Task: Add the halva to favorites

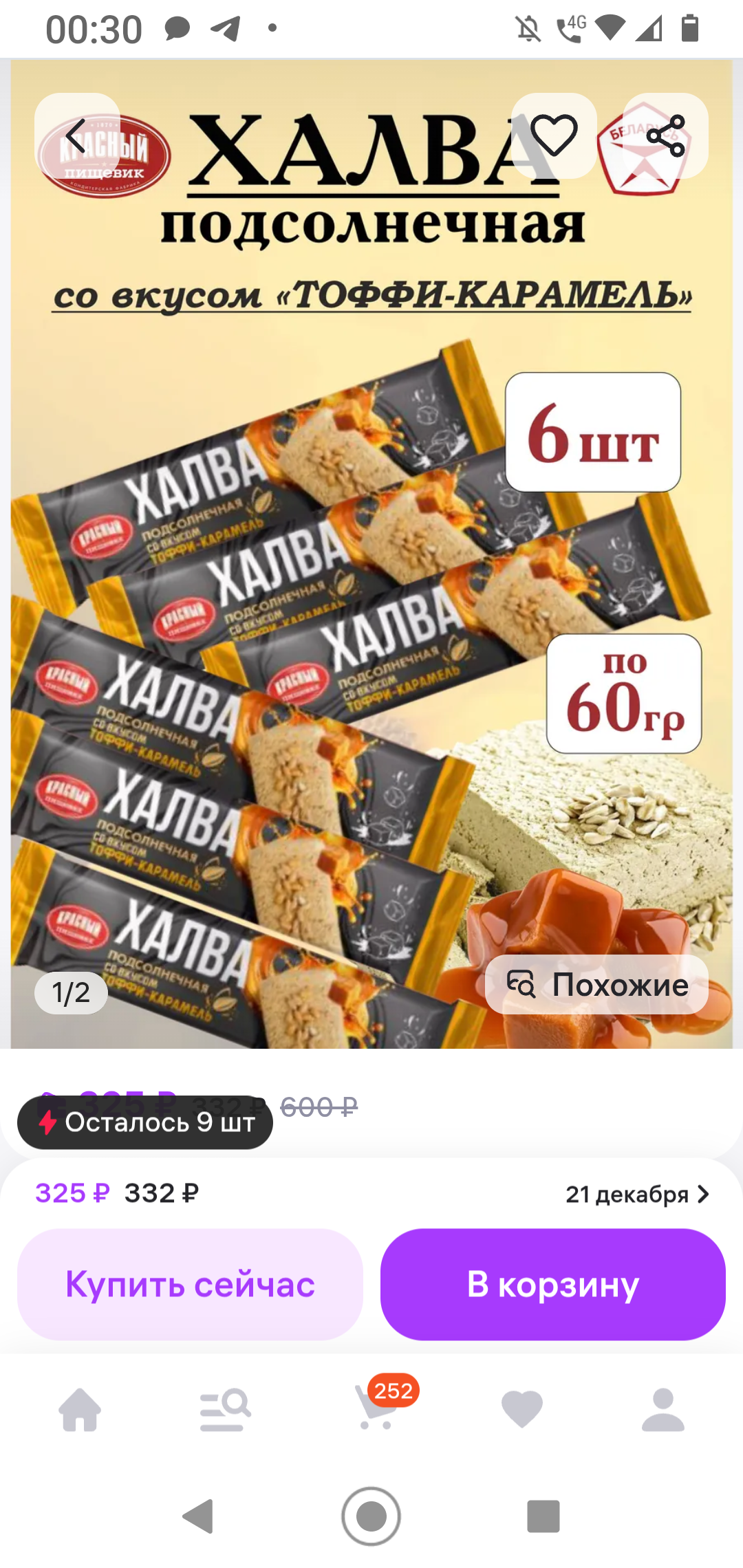Action: [x=554, y=135]
